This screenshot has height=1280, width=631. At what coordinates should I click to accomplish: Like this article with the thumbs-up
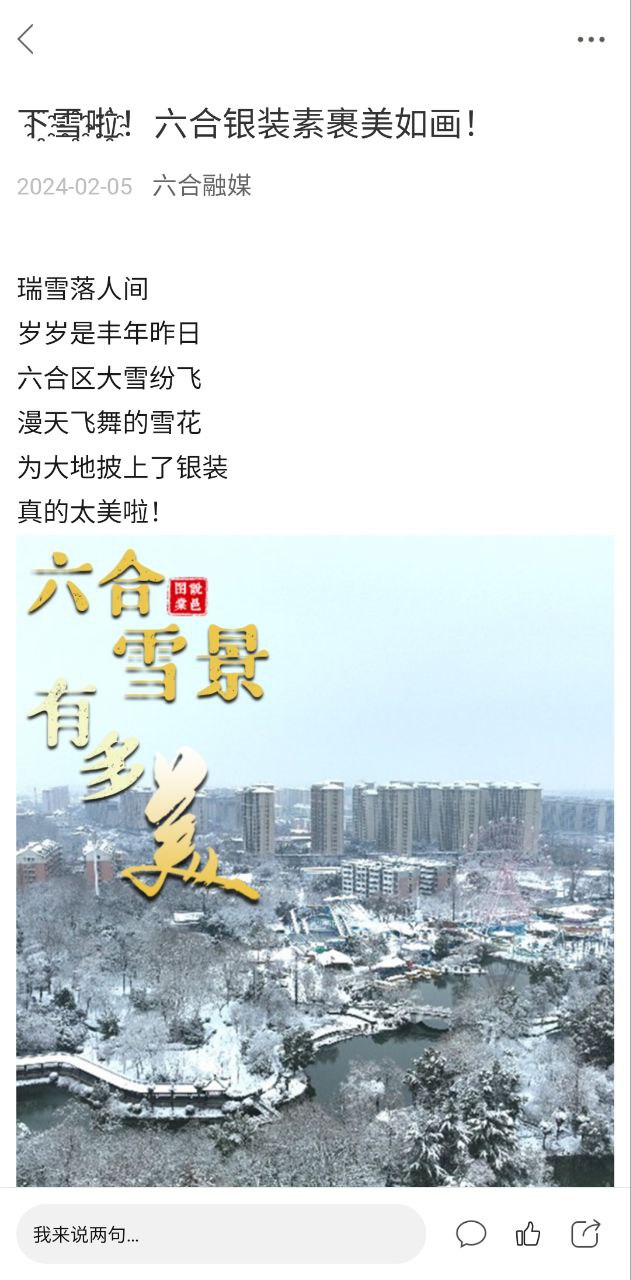[528, 1234]
